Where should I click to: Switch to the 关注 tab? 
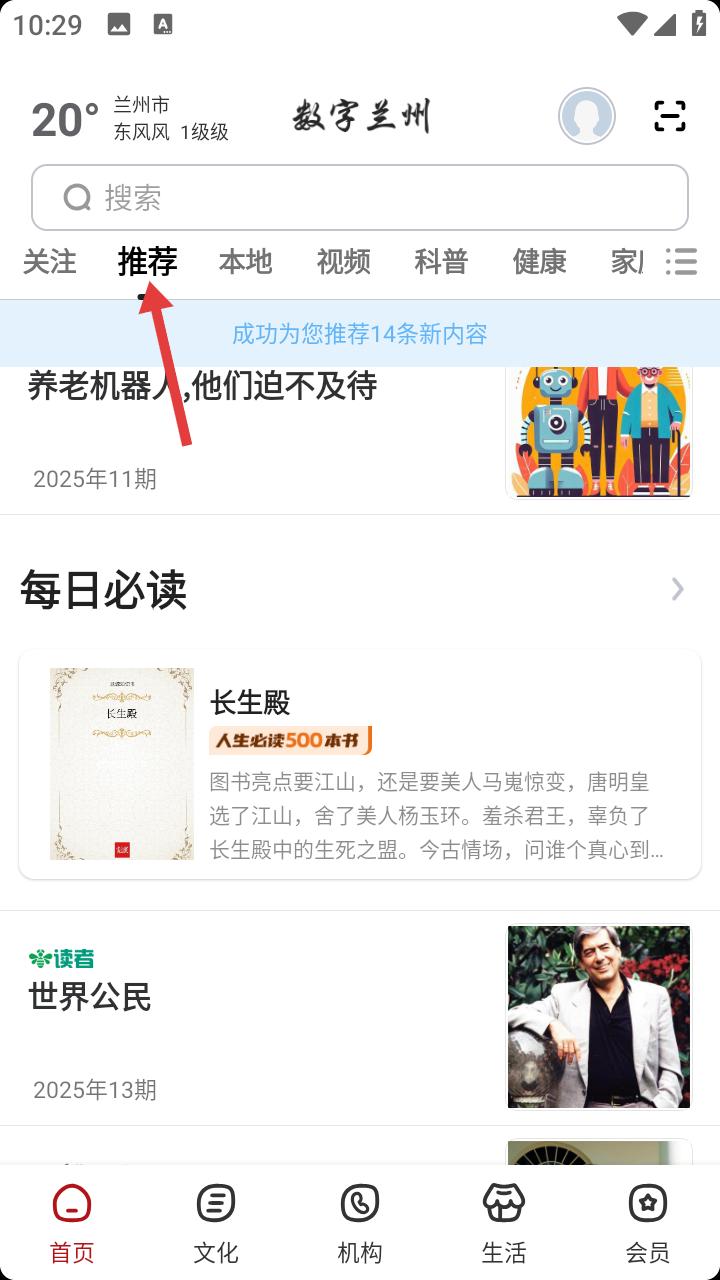(49, 262)
